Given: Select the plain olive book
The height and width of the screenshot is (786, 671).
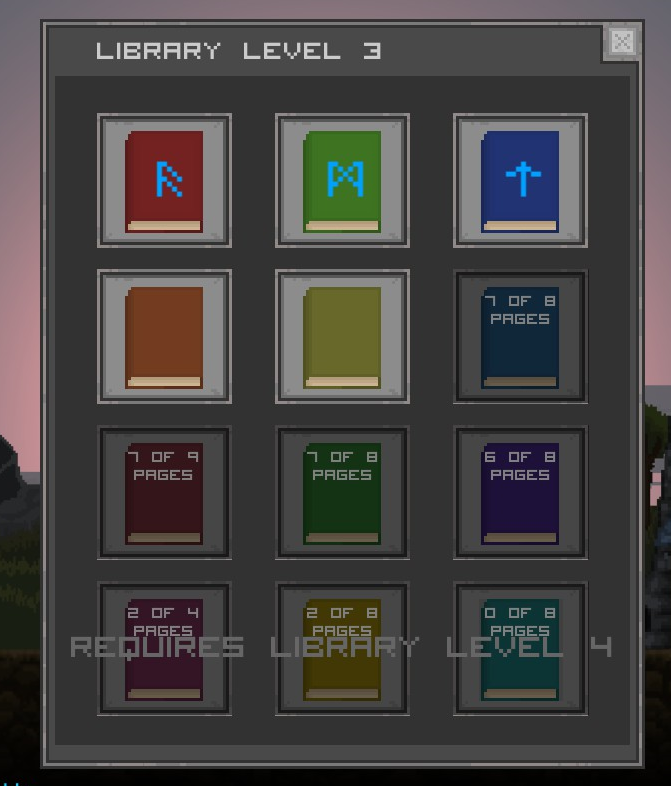Looking at the screenshot, I should click(x=342, y=337).
